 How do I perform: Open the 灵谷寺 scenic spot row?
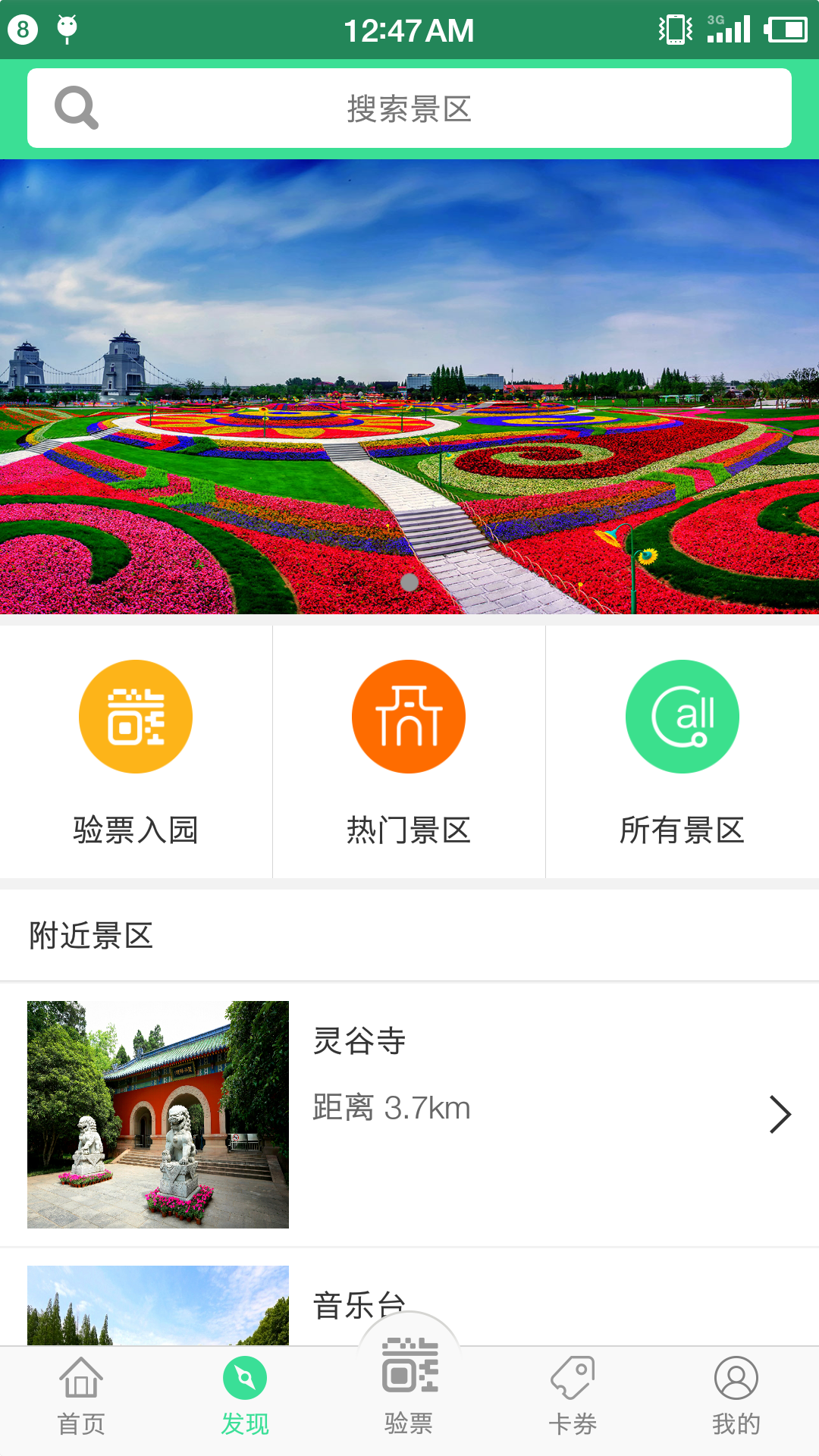point(409,1114)
